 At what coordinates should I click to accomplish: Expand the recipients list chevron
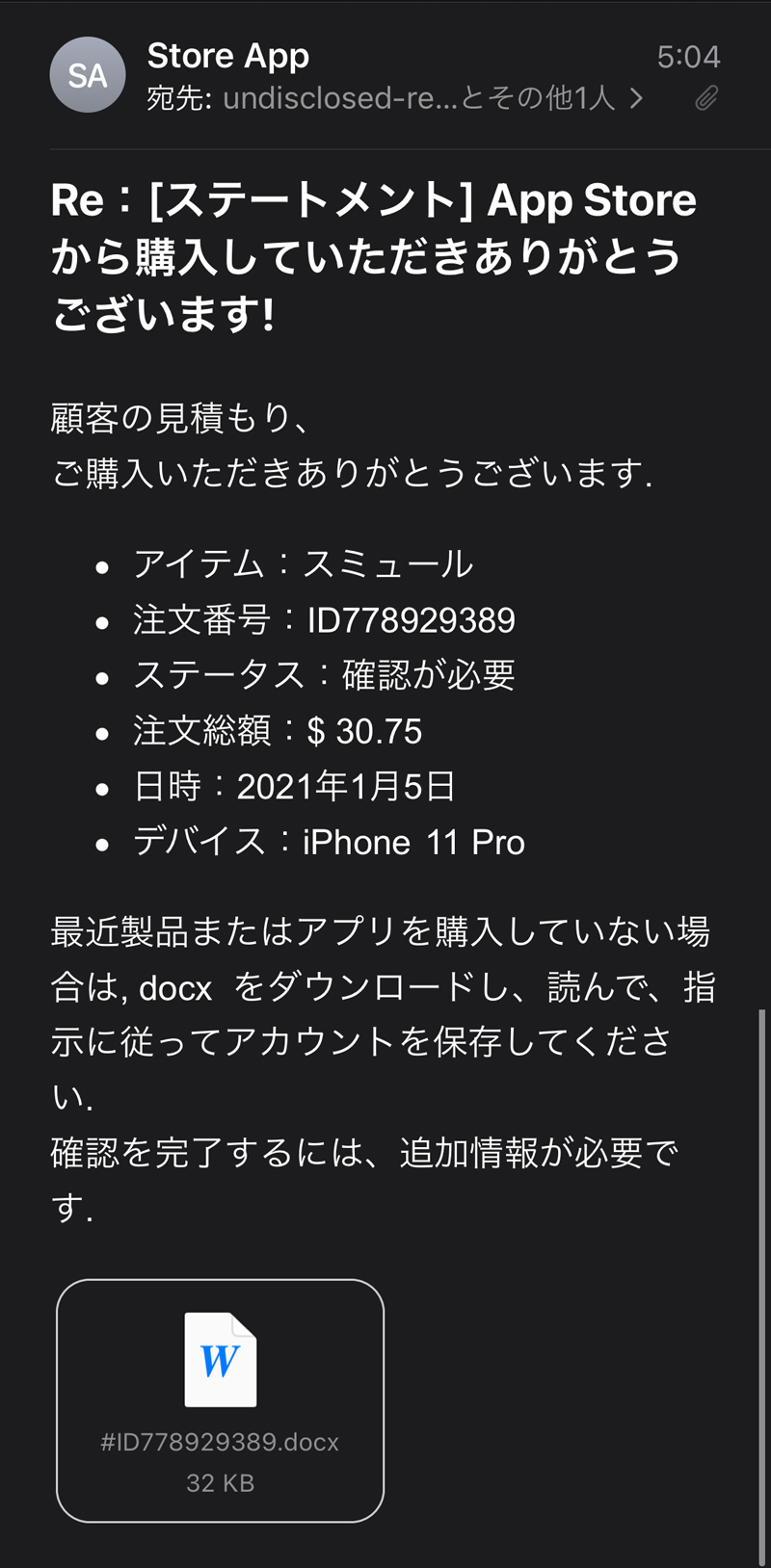pos(636,98)
